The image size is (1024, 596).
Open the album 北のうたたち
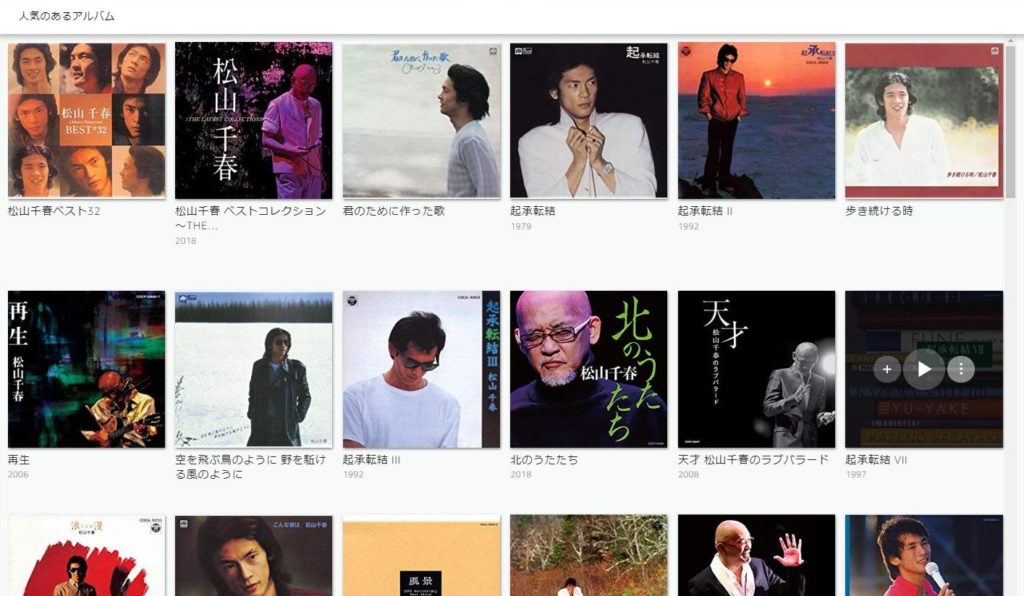point(588,369)
